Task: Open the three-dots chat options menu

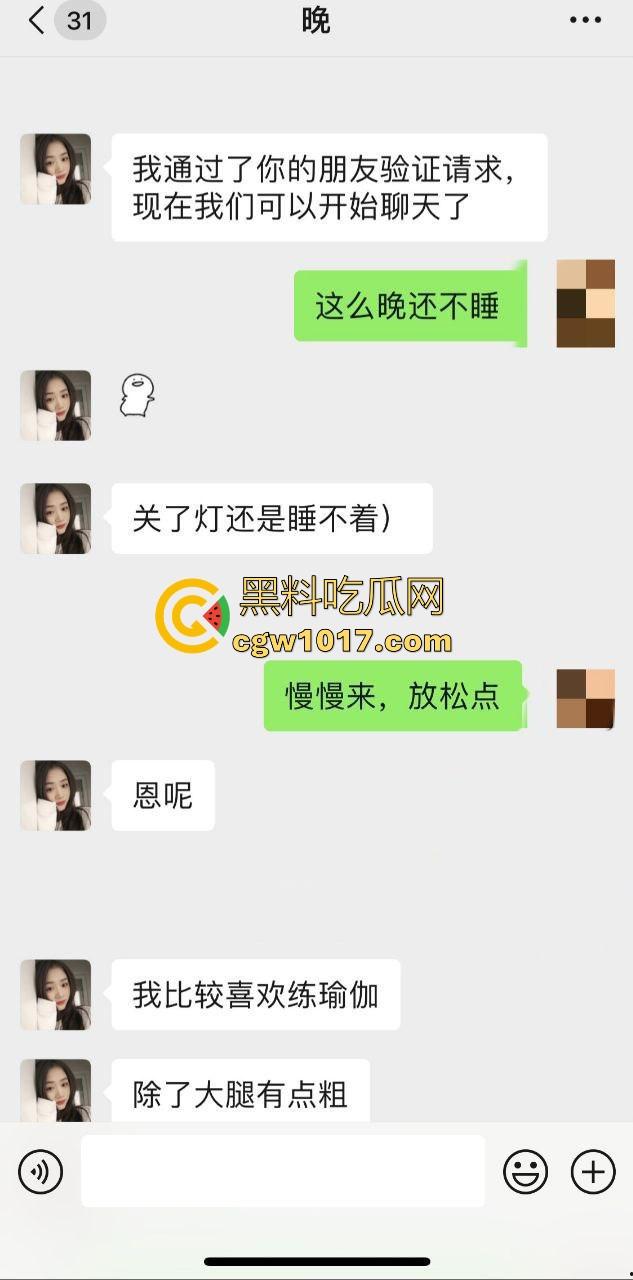Action: tap(585, 21)
